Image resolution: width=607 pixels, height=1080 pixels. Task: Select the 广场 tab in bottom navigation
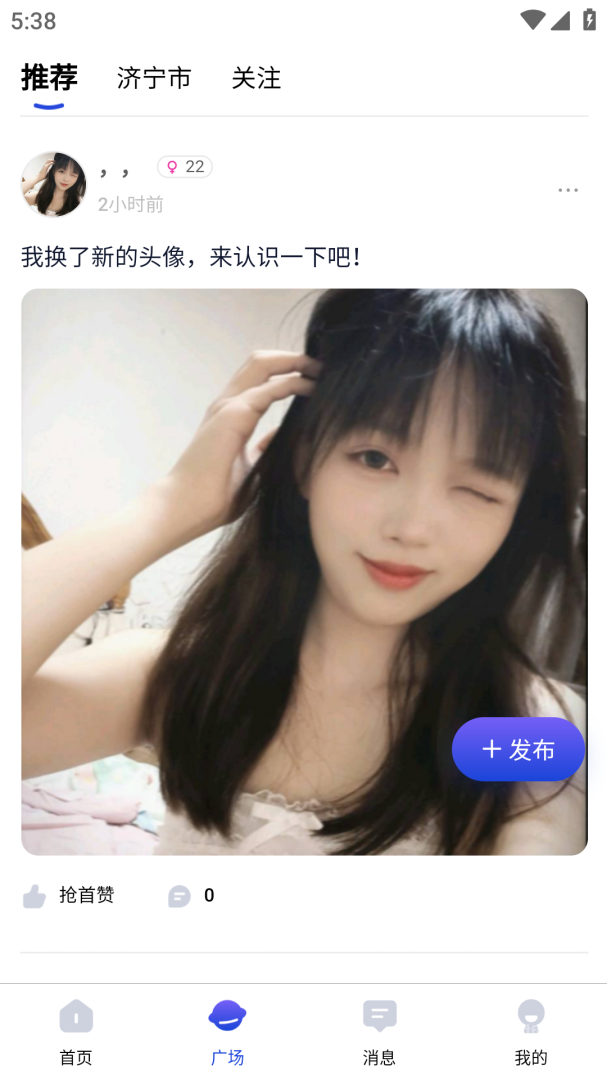227,1031
